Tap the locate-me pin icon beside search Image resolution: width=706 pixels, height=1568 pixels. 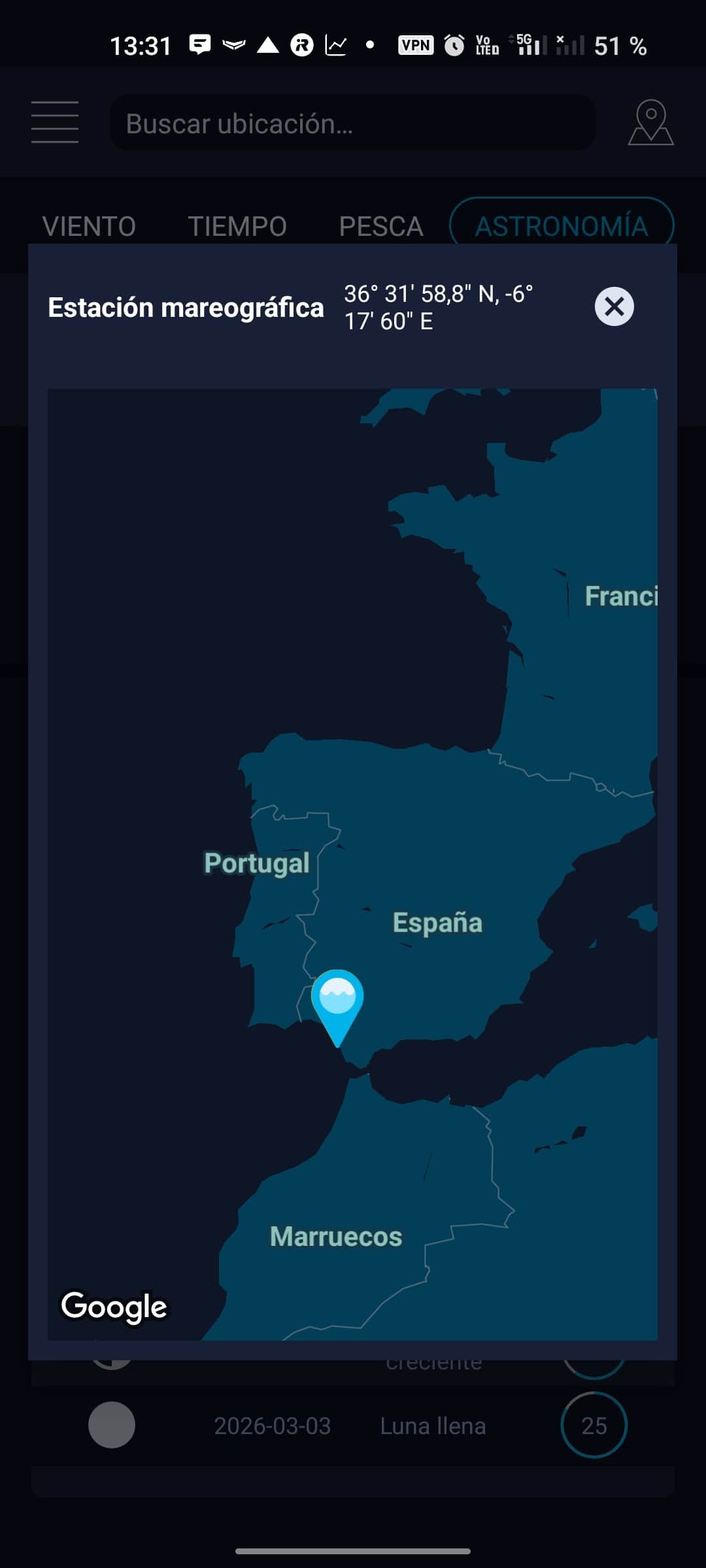tap(650, 123)
